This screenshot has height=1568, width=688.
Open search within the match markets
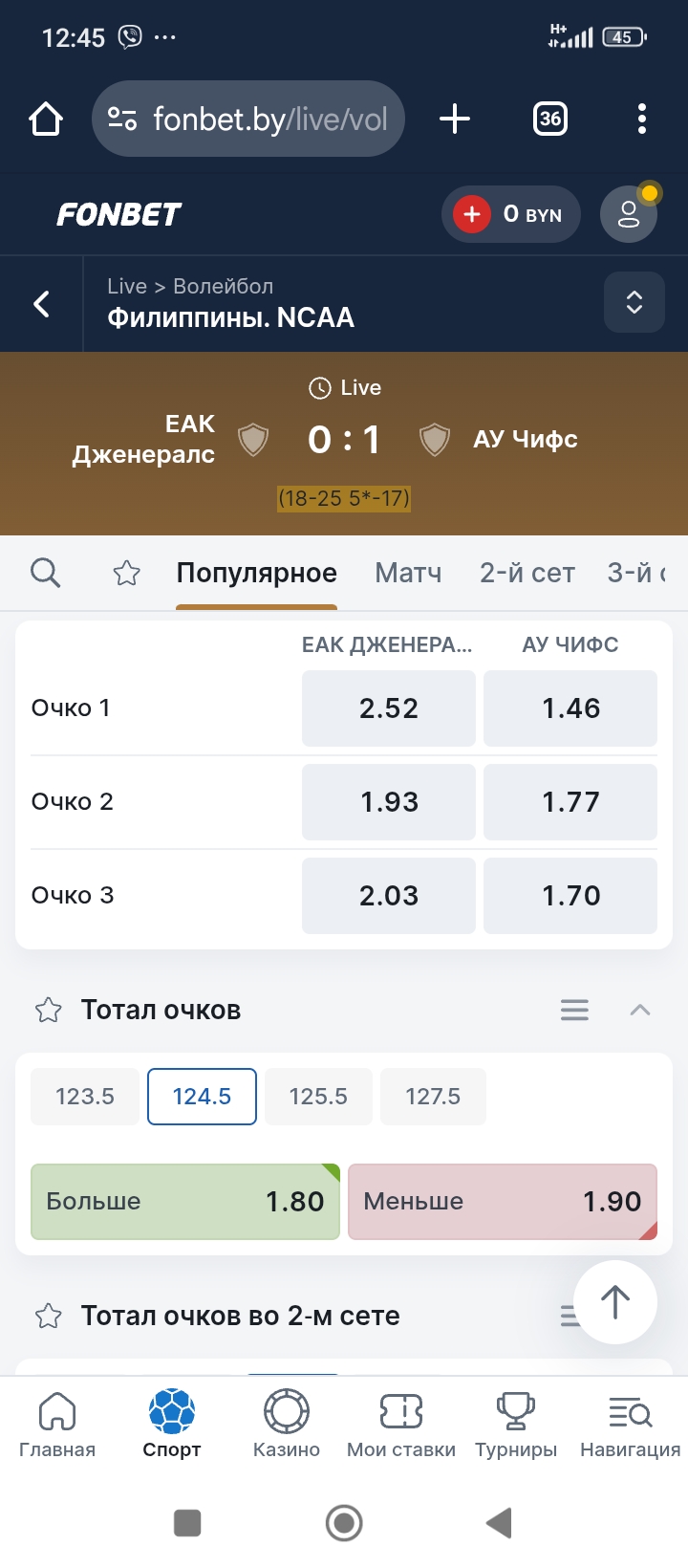(45, 572)
